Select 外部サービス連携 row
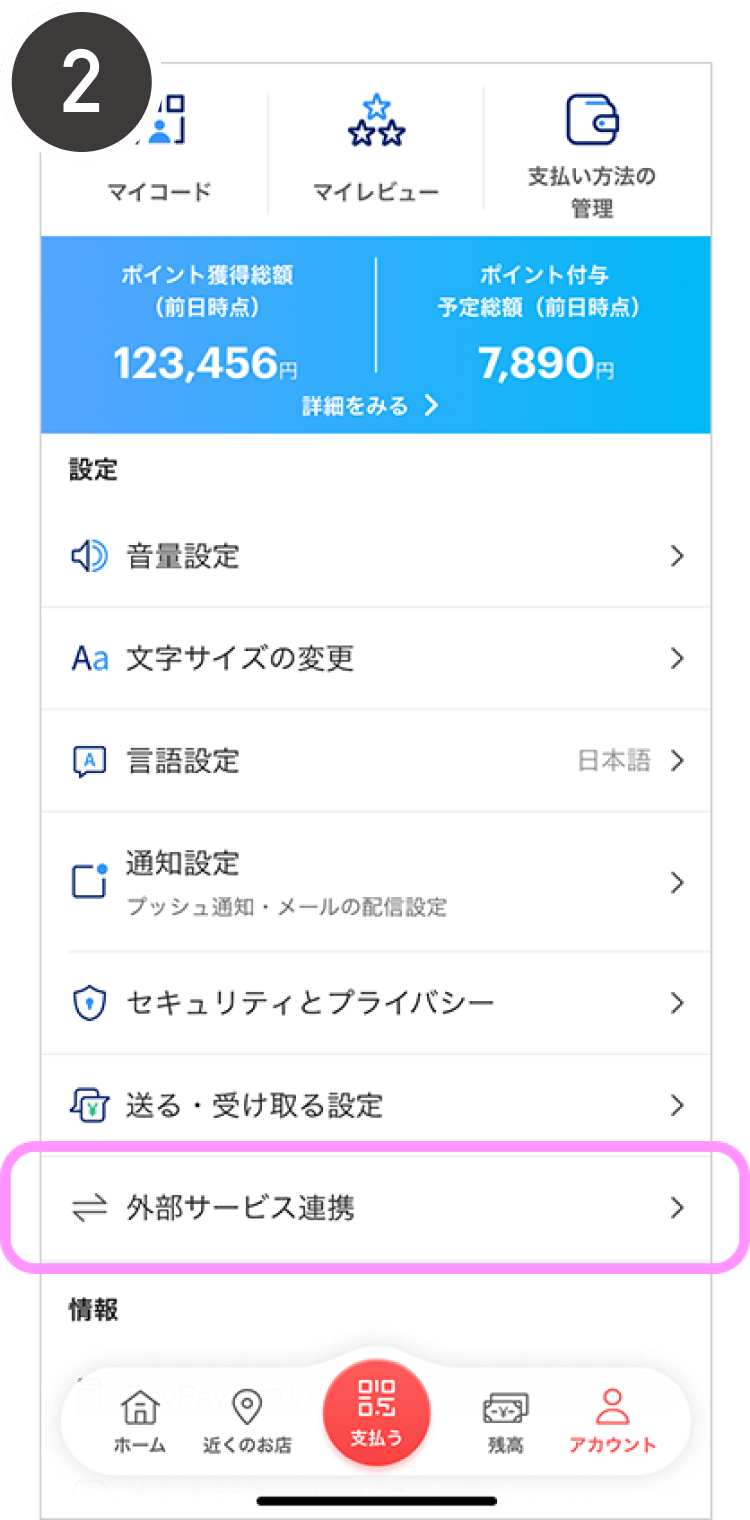Screen dimensions: 750x1520 (x=376, y=1208)
